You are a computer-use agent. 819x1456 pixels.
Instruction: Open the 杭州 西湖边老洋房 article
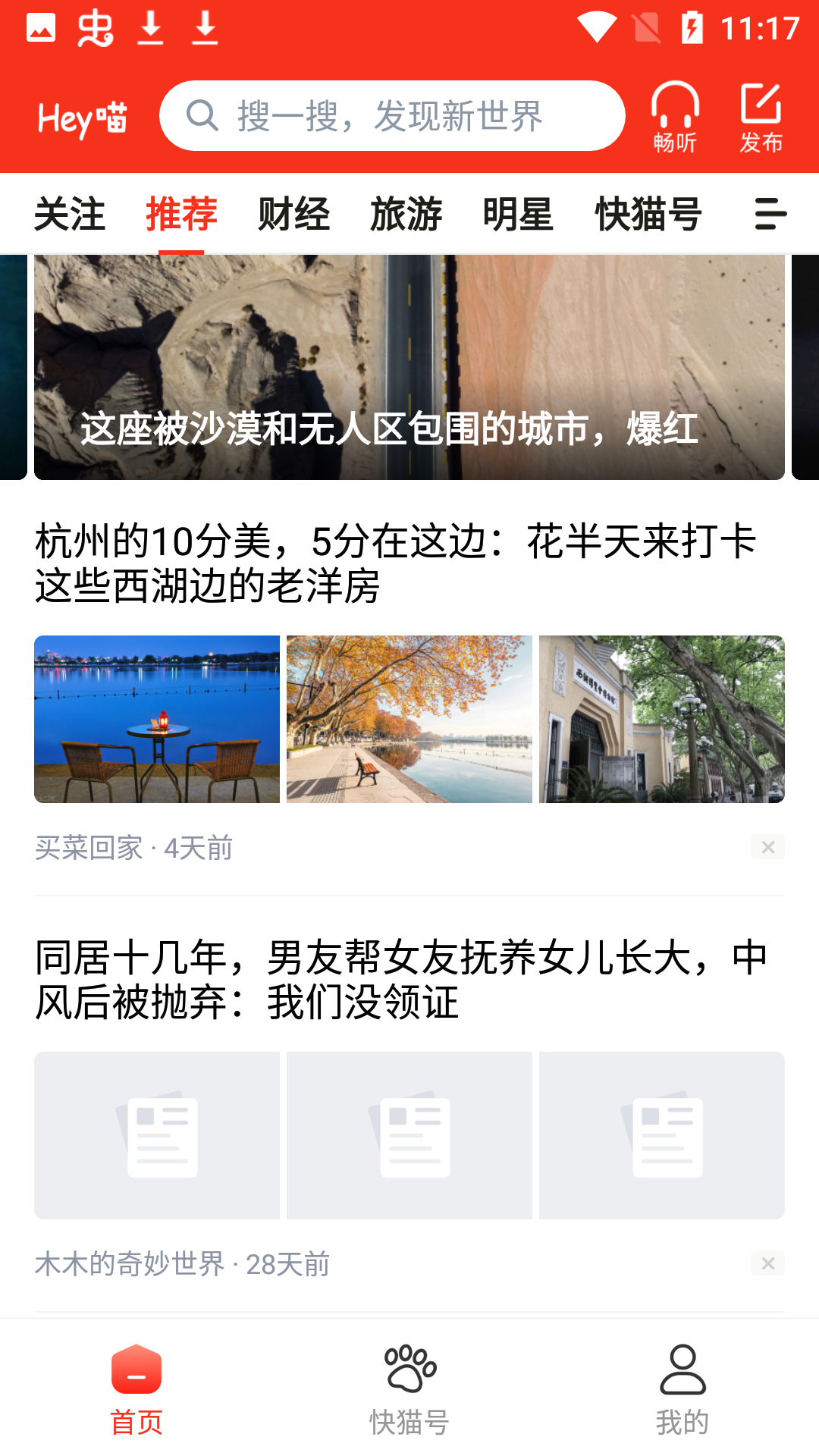pyautogui.click(x=396, y=563)
